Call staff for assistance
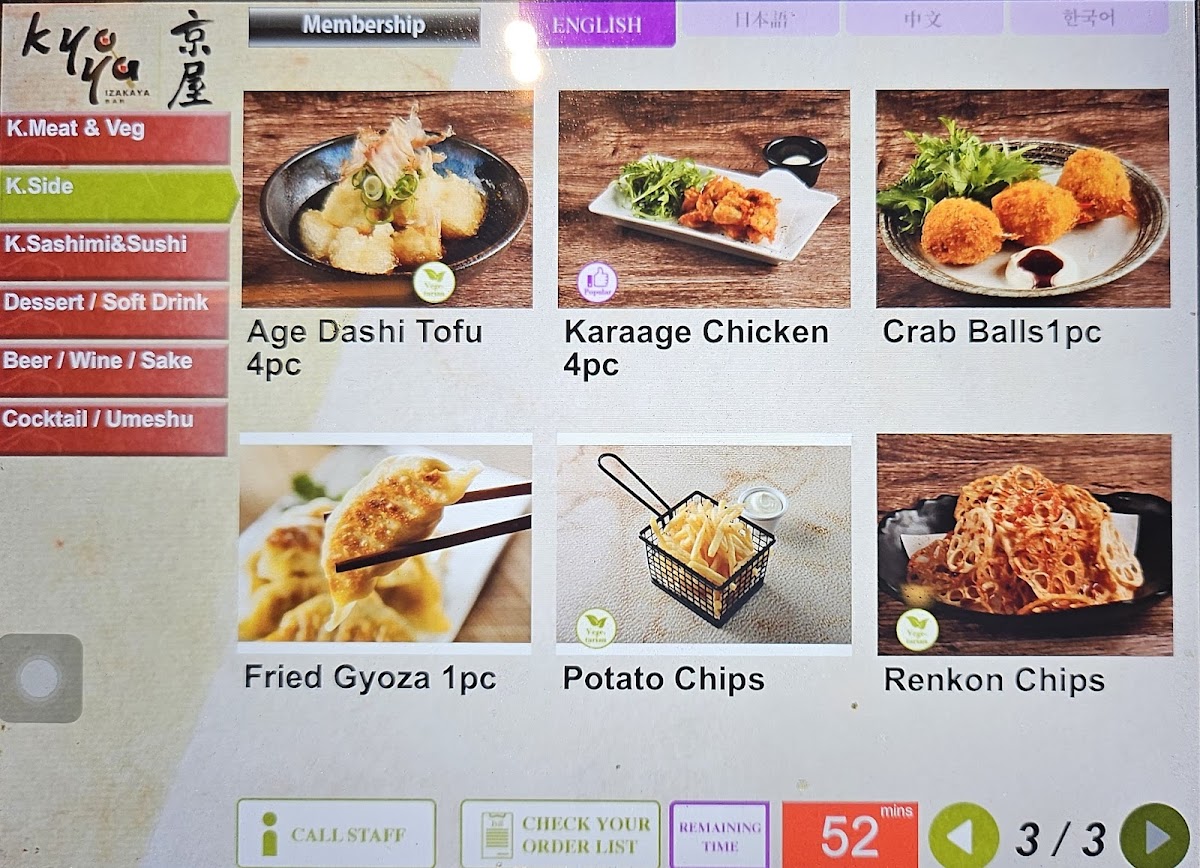1200x868 pixels. click(336, 833)
